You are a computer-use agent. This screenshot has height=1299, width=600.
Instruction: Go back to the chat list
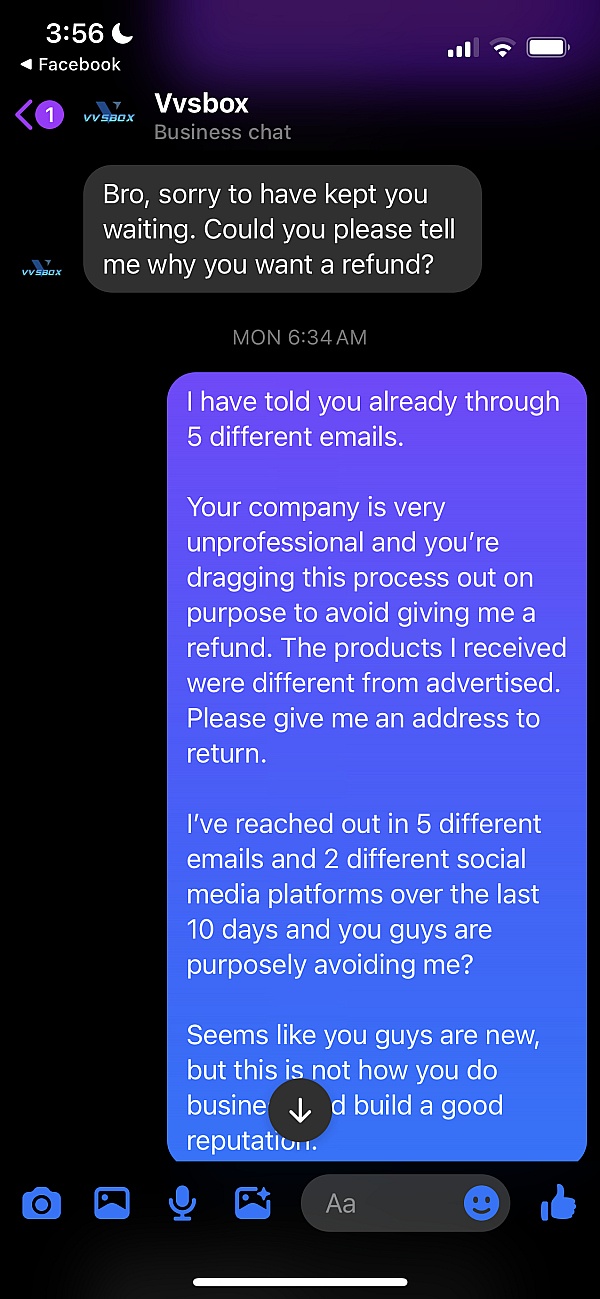point(39,115)
